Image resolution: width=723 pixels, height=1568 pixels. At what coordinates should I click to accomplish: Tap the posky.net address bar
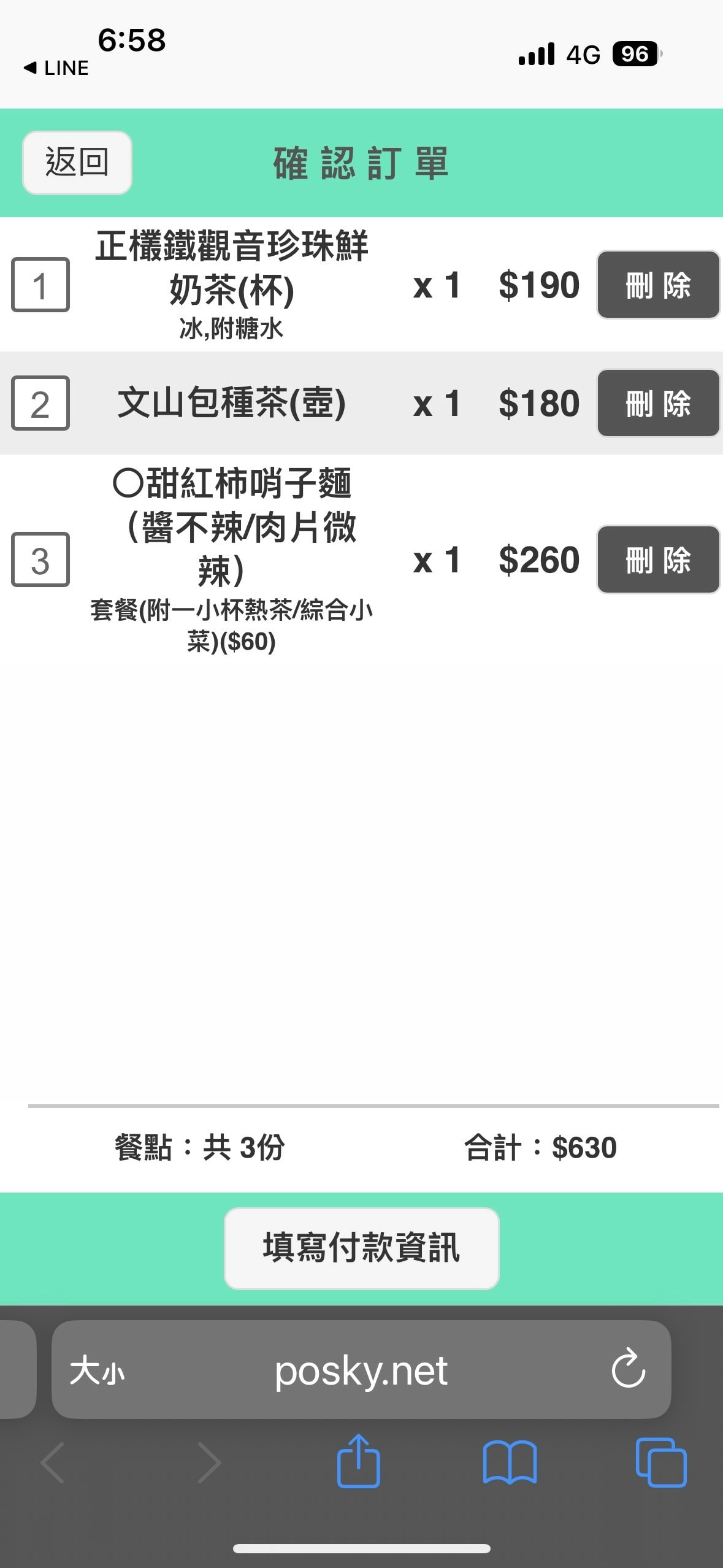361,1370
